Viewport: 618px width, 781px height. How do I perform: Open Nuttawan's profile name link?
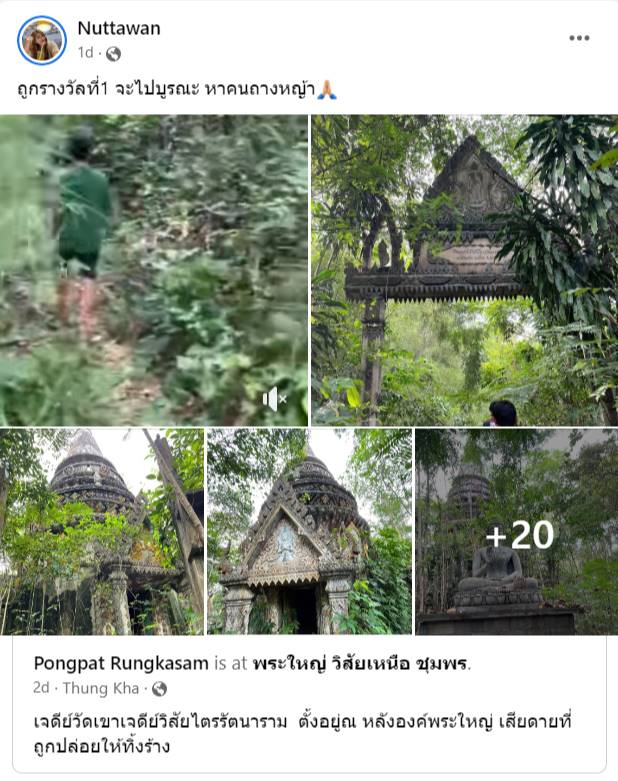[119, 28]
